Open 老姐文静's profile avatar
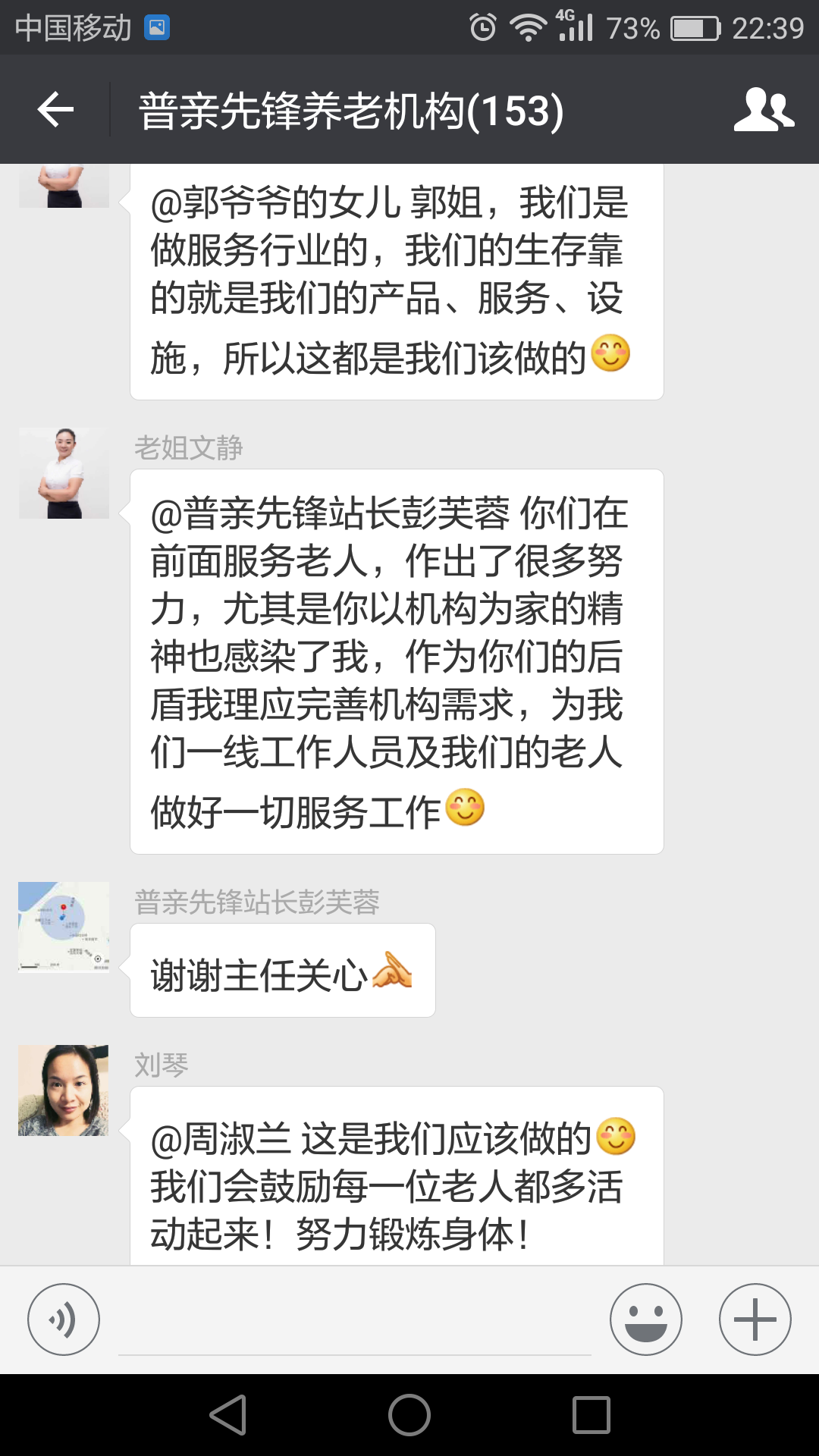The width and height of the screenshot is (819, 1456). click(64, 473)
